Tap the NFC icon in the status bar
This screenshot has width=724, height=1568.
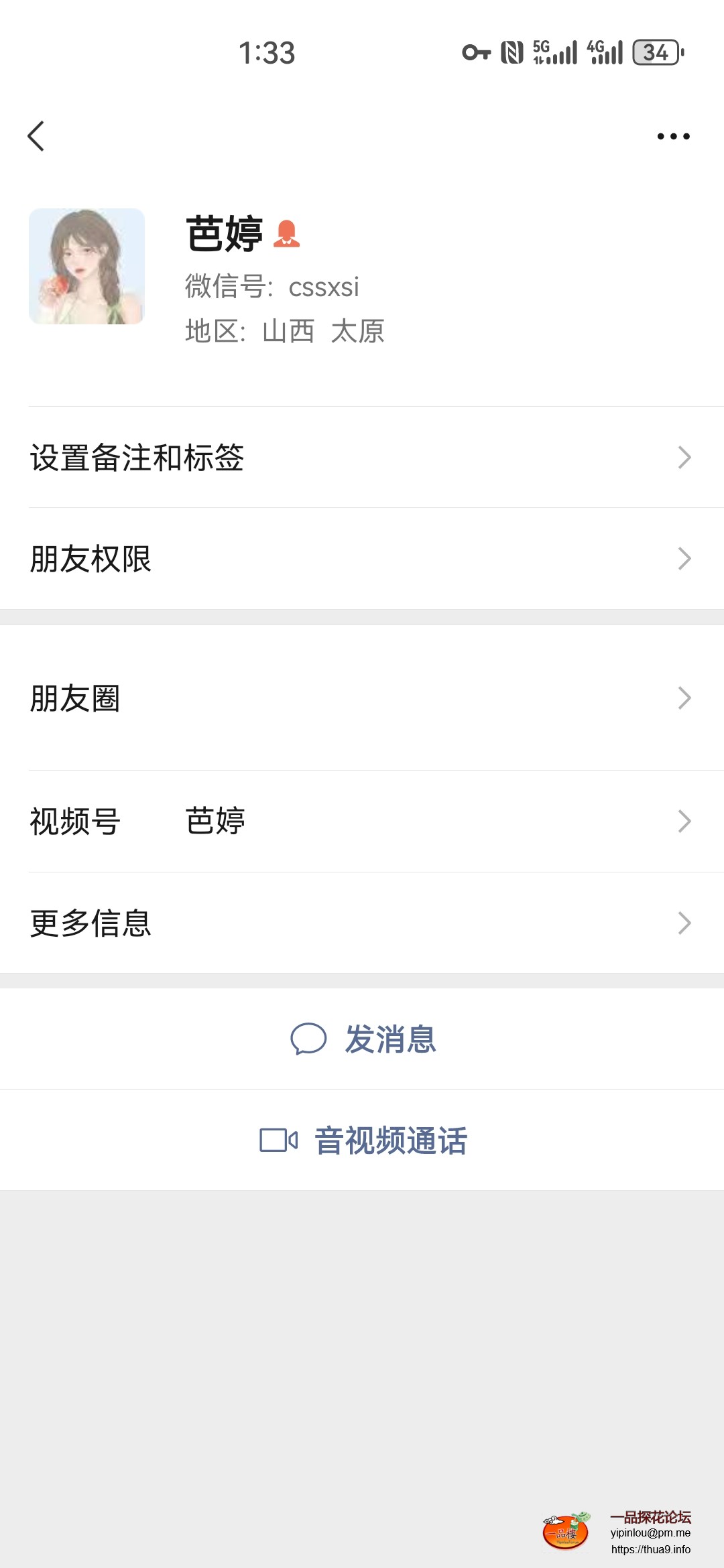coord(513,54)
